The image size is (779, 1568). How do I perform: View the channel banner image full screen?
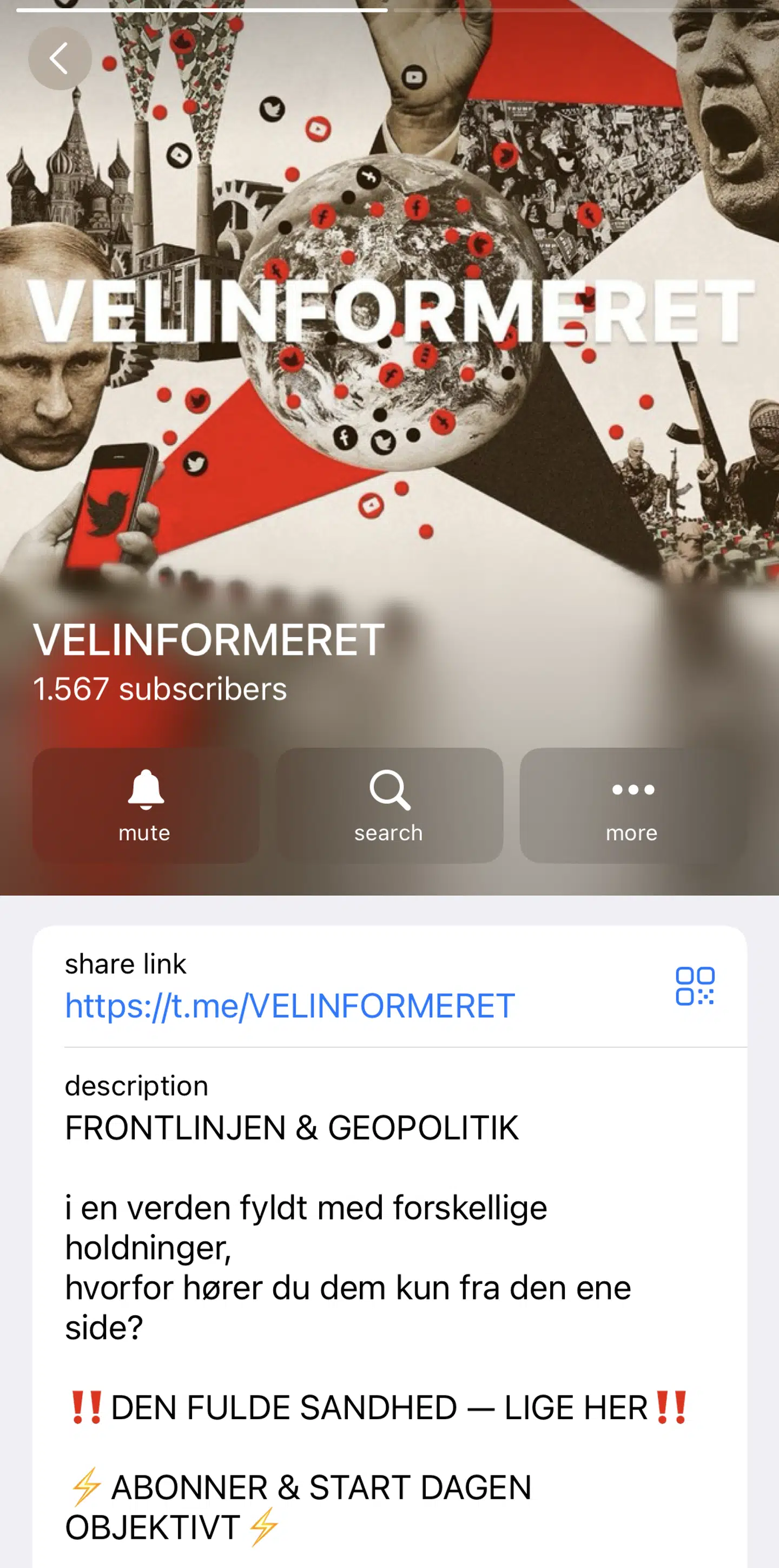coord(389,304)
